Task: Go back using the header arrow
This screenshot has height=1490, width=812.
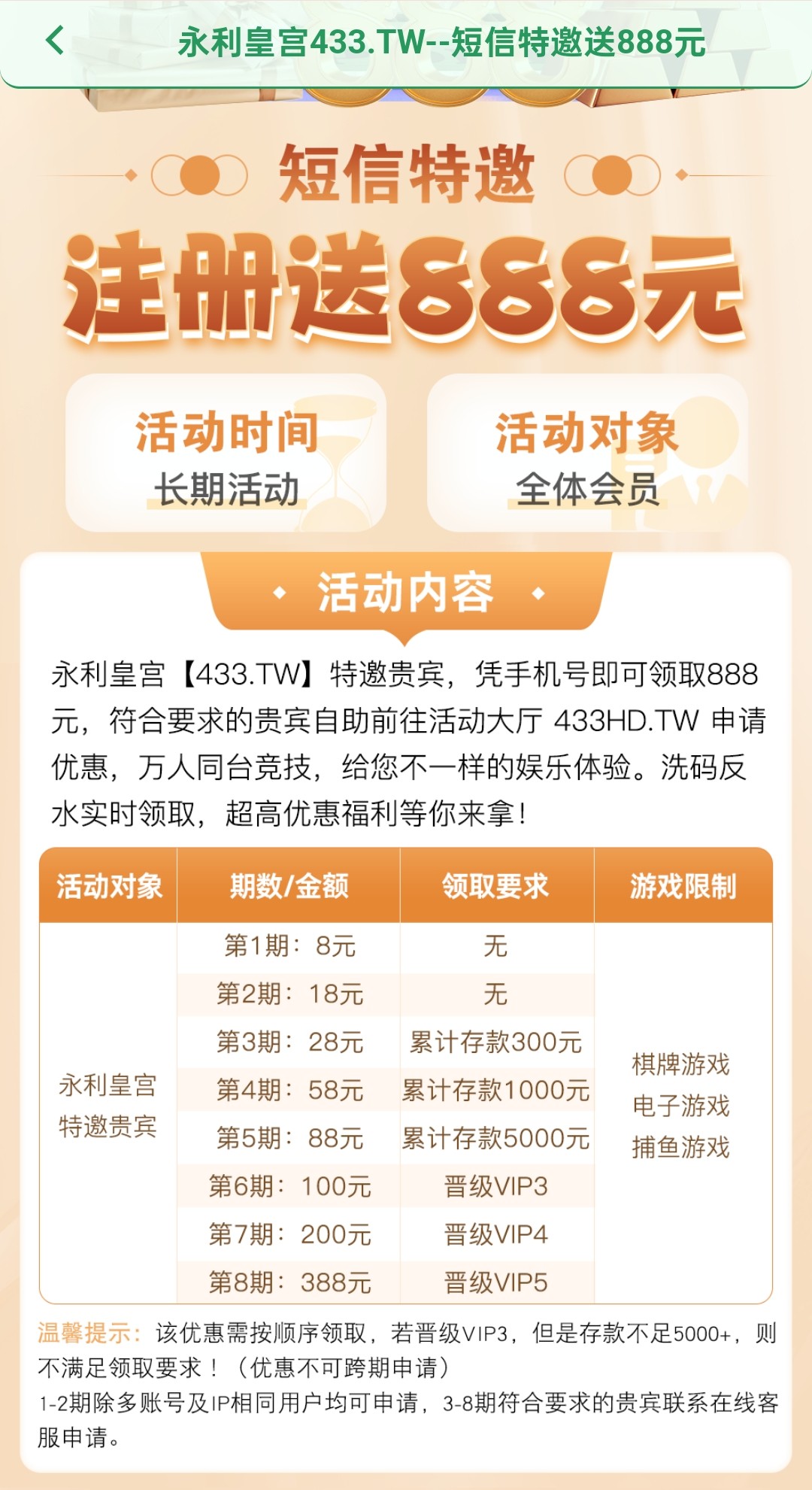Action: point(55,41)
